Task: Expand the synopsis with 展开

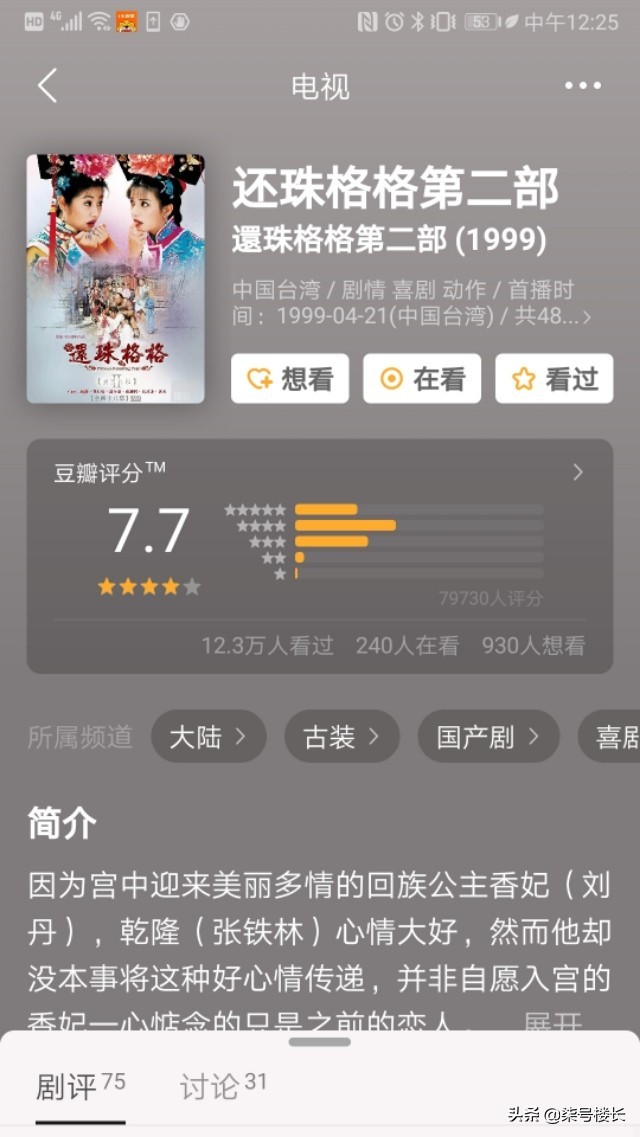Action: 552,1023
